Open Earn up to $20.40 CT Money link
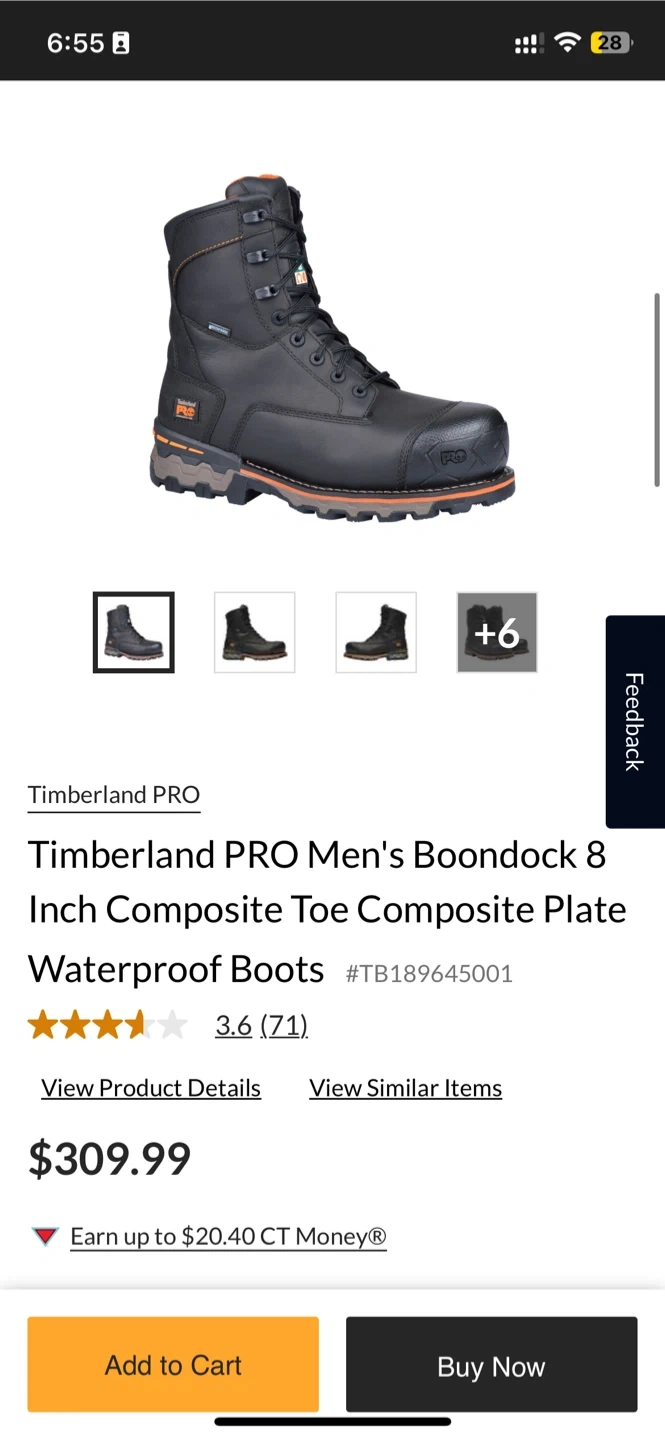 228,1236
